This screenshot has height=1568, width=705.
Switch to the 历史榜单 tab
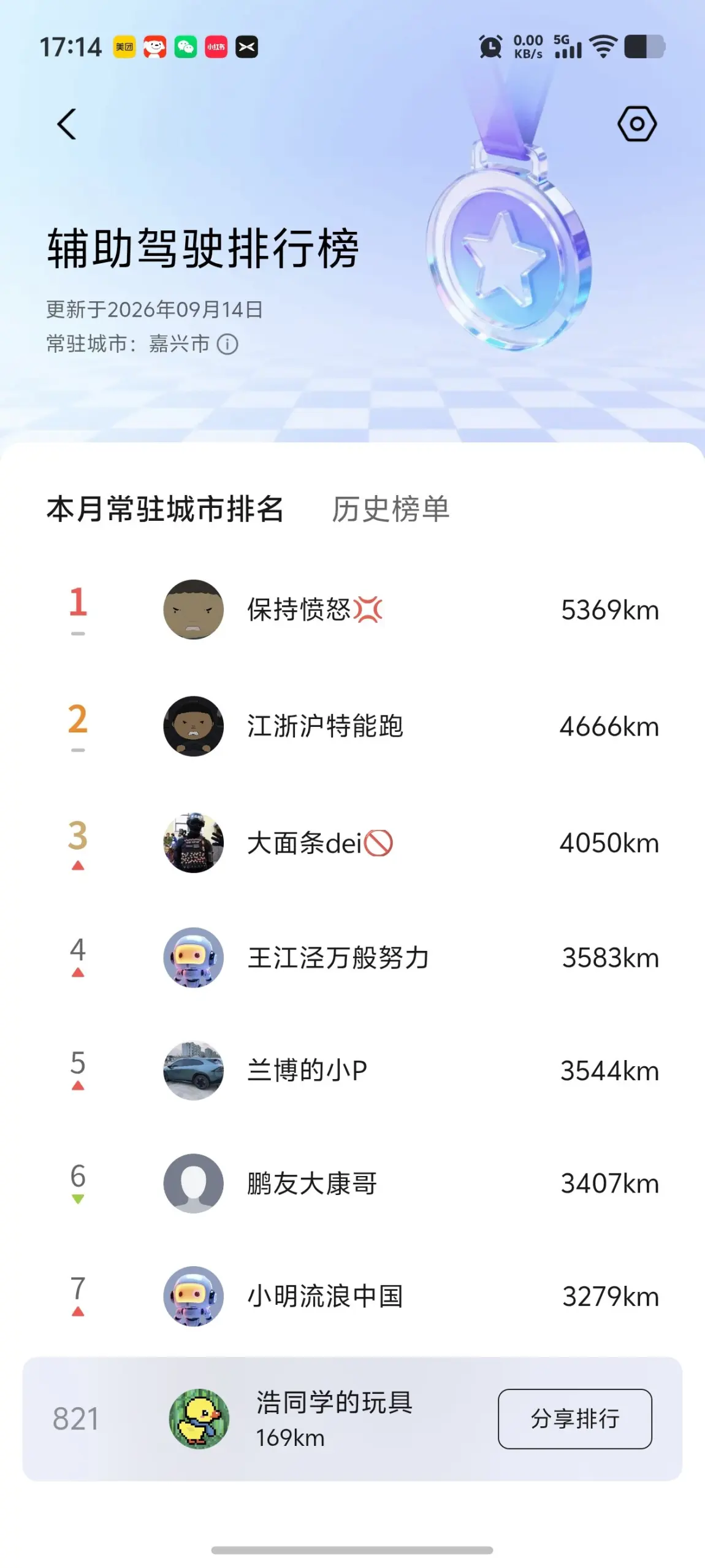[x=391, y=509]
